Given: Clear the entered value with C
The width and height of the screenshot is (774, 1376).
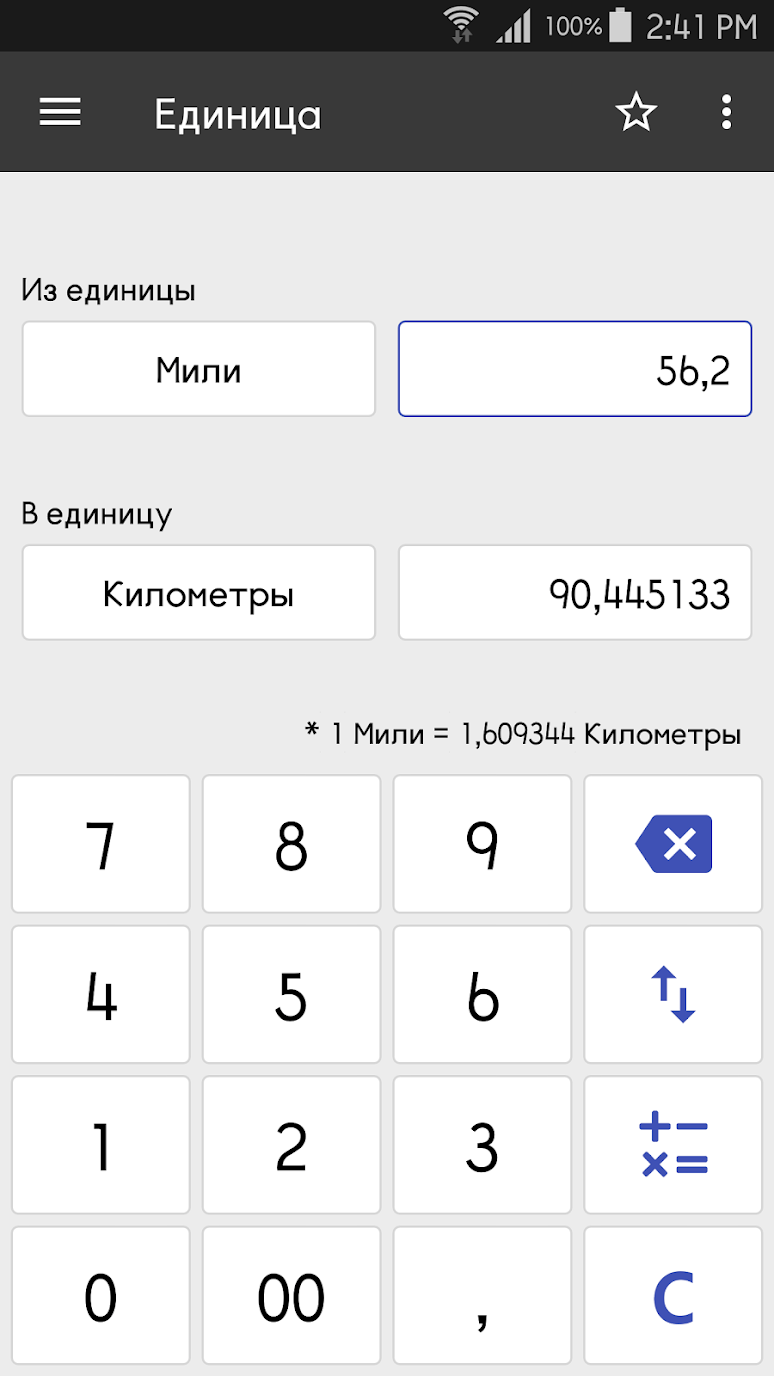Looking at the screenshot, I should coord(673,1296).
